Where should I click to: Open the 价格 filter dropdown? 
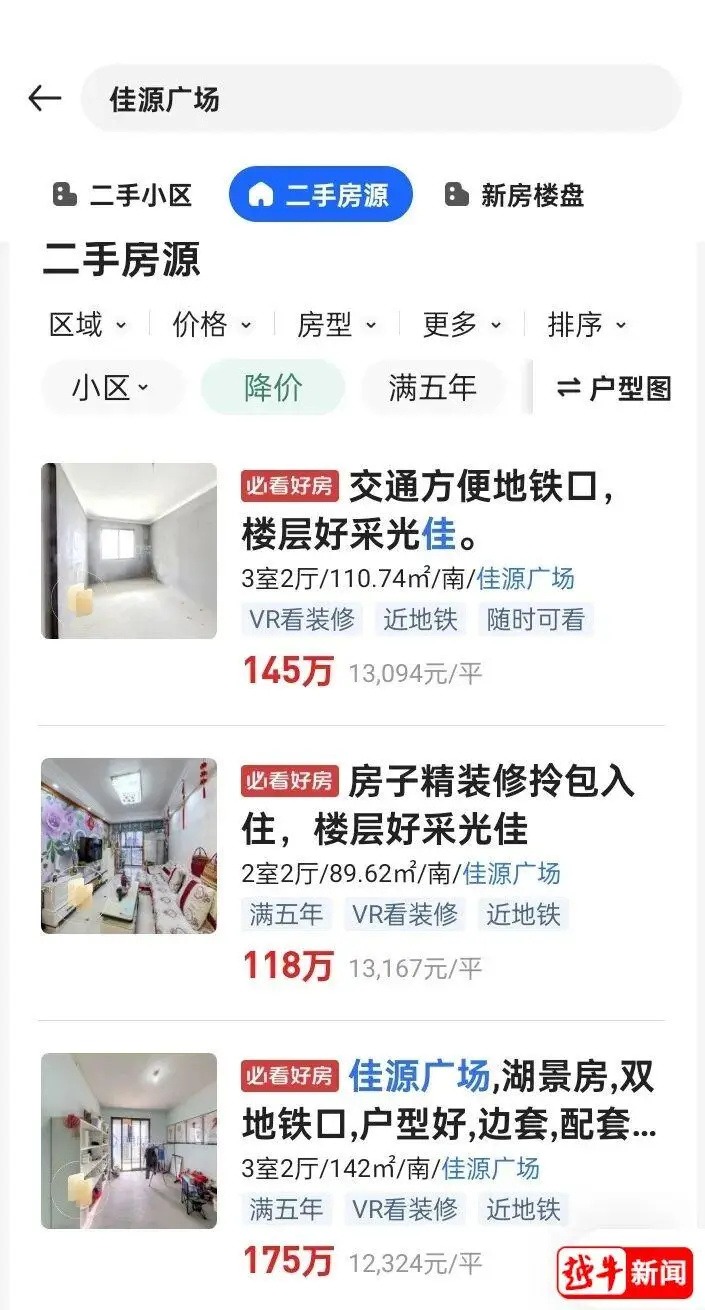tap(212, 325)
